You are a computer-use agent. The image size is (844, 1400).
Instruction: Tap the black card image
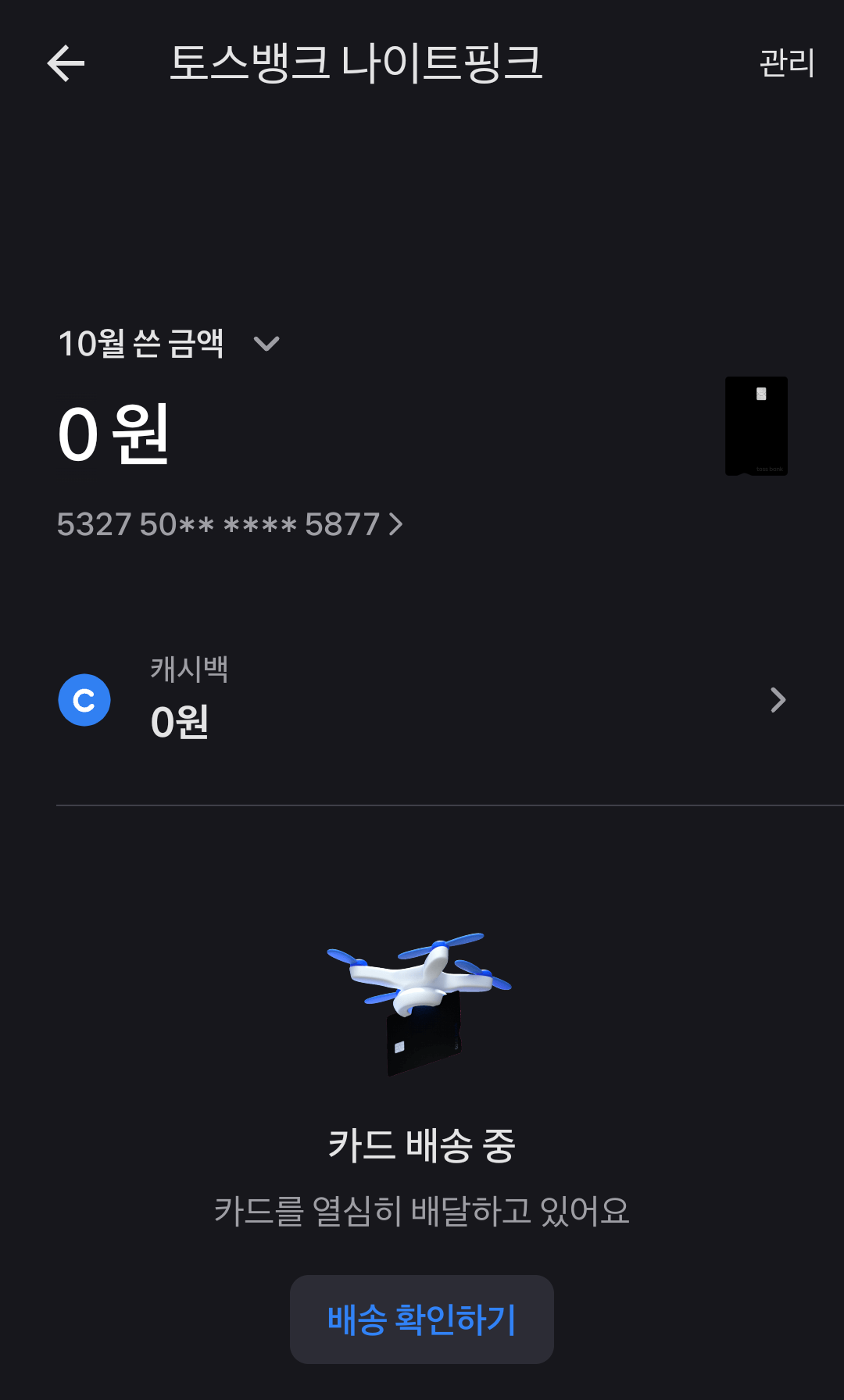tap(756, 426)
